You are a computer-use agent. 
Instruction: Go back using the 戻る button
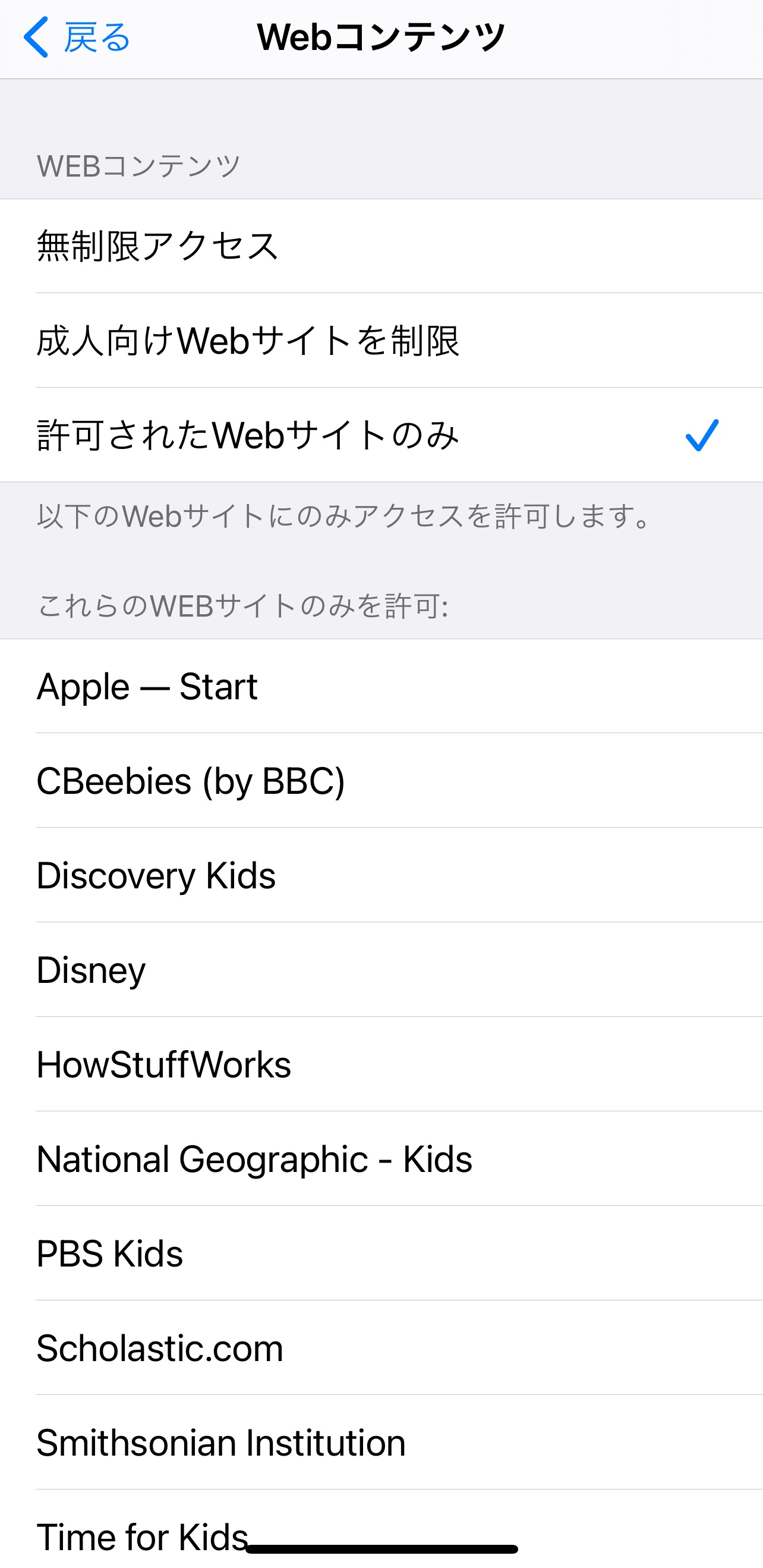point(77,37)
